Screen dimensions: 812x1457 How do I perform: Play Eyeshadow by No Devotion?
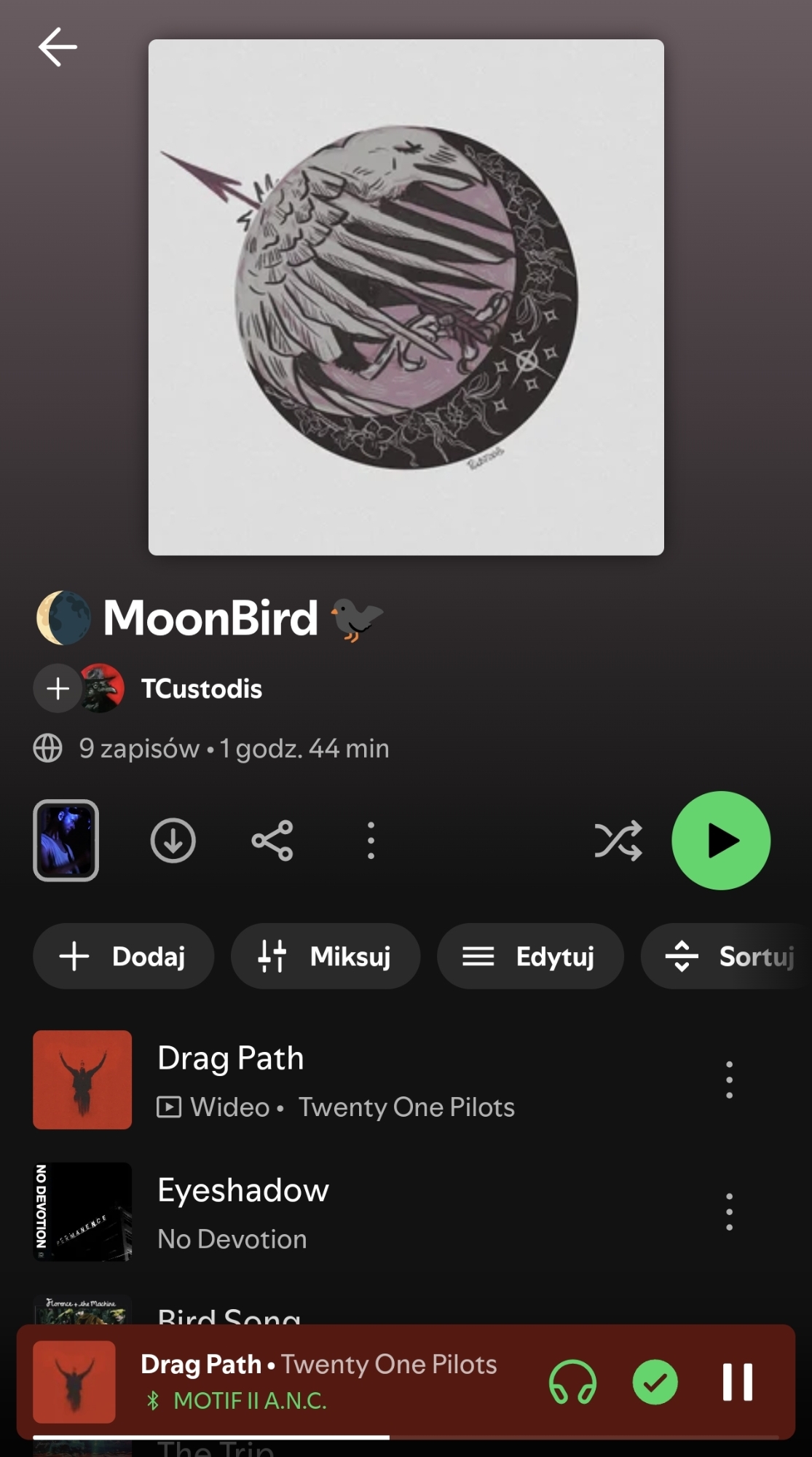pos(335,1212)
